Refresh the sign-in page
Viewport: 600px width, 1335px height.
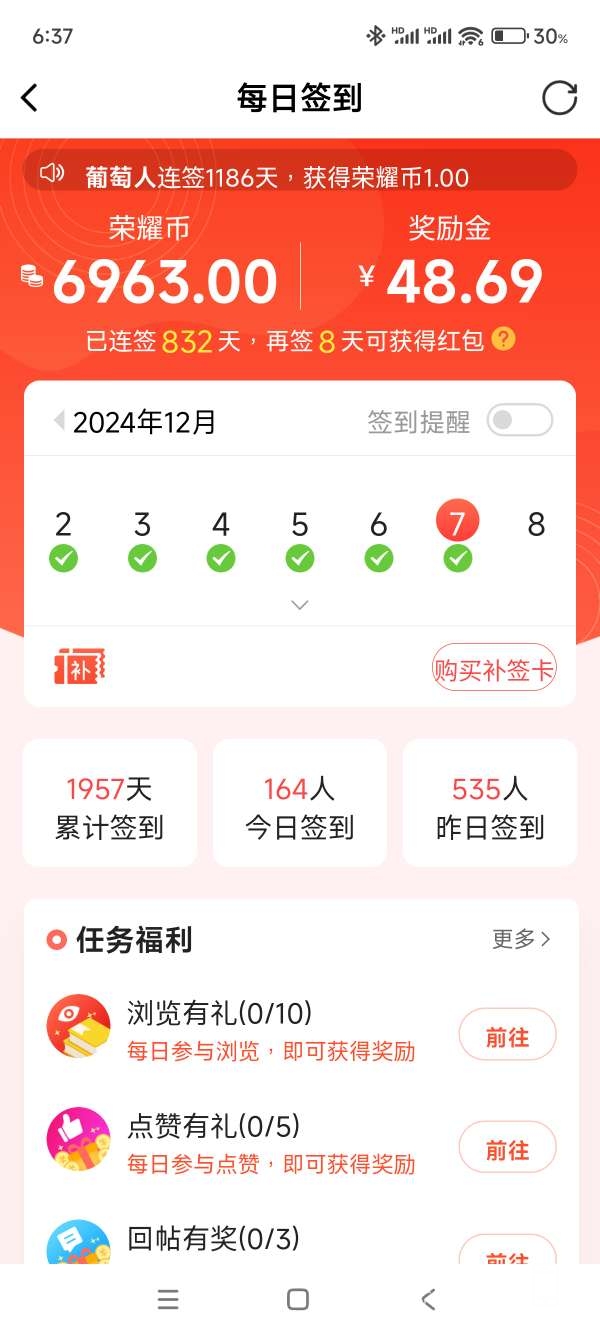pos(559,98)
